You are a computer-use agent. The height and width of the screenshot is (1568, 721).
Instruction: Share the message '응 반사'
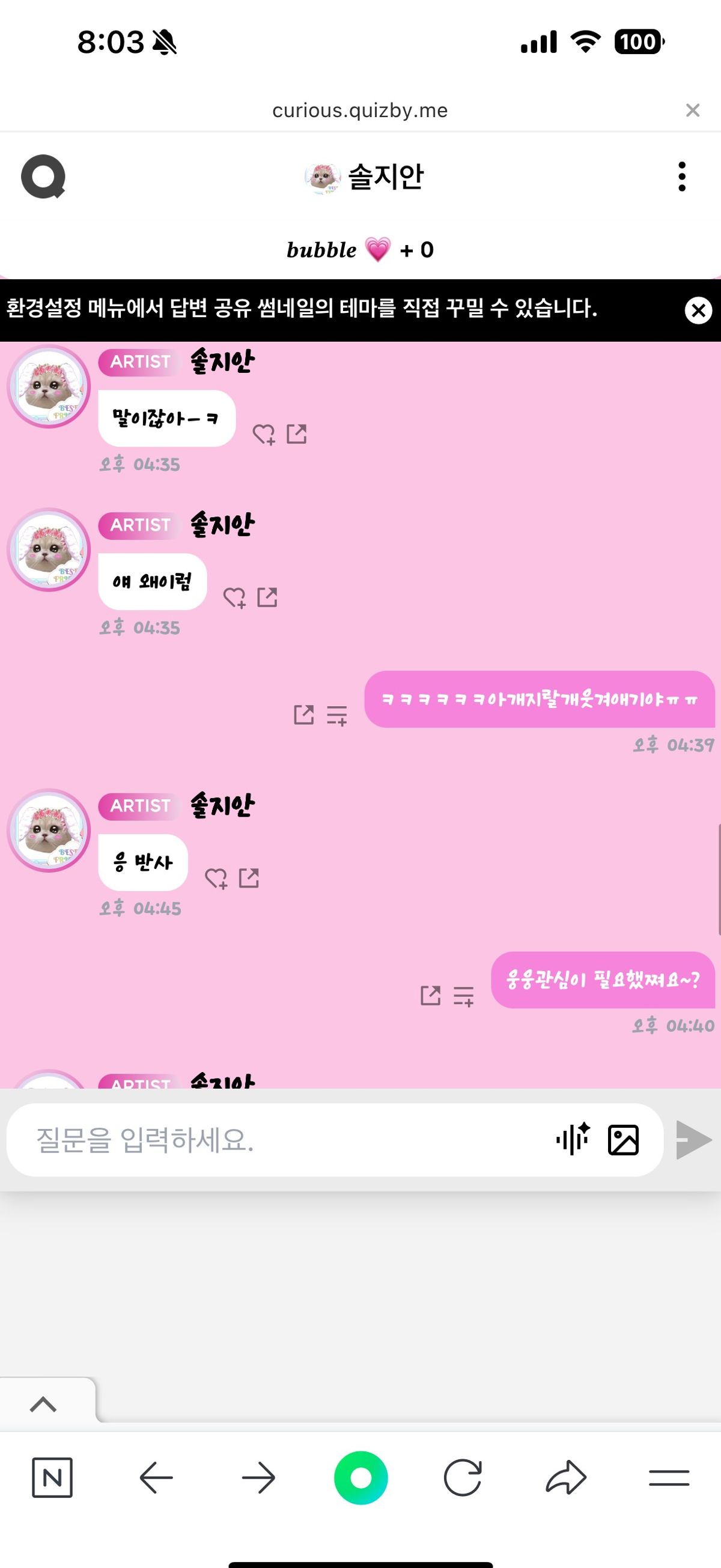249,879
